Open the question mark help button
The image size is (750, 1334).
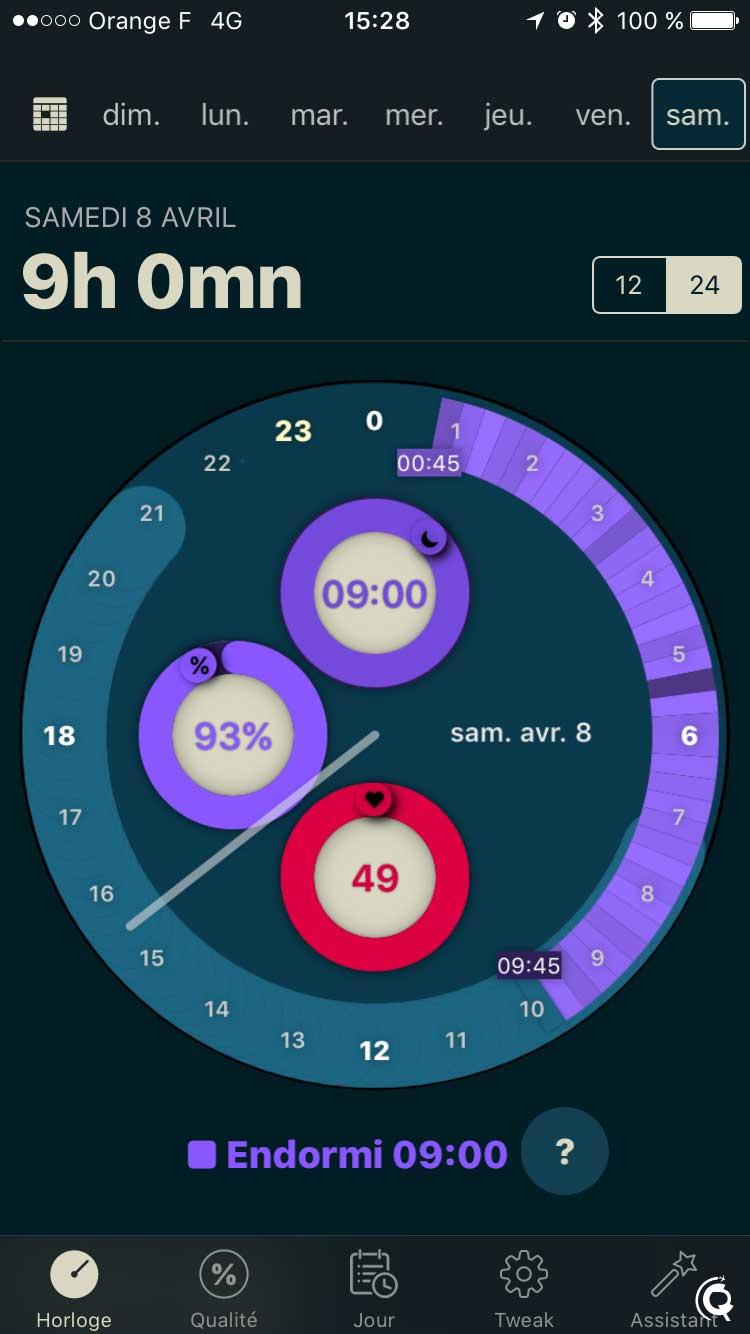pyautogui.click(x=565, y=1152)
